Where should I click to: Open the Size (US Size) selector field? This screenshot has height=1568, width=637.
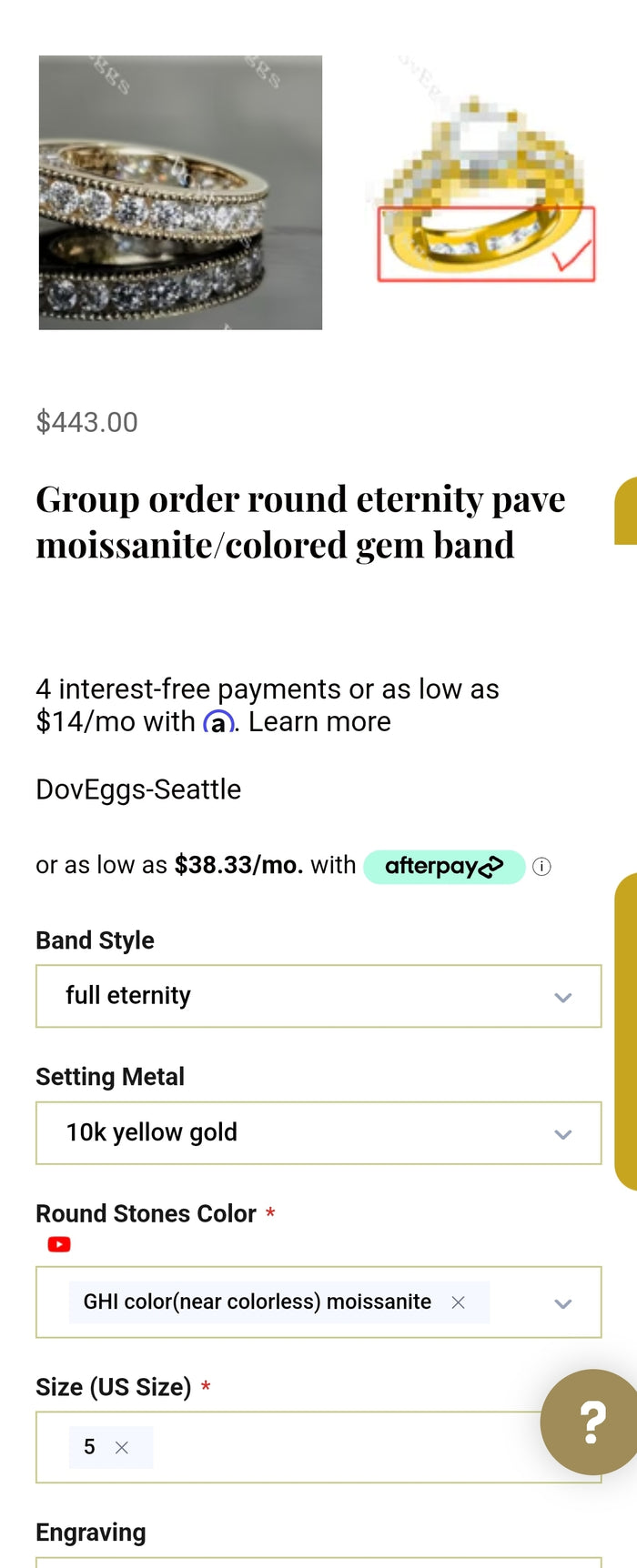point(346,1447)
